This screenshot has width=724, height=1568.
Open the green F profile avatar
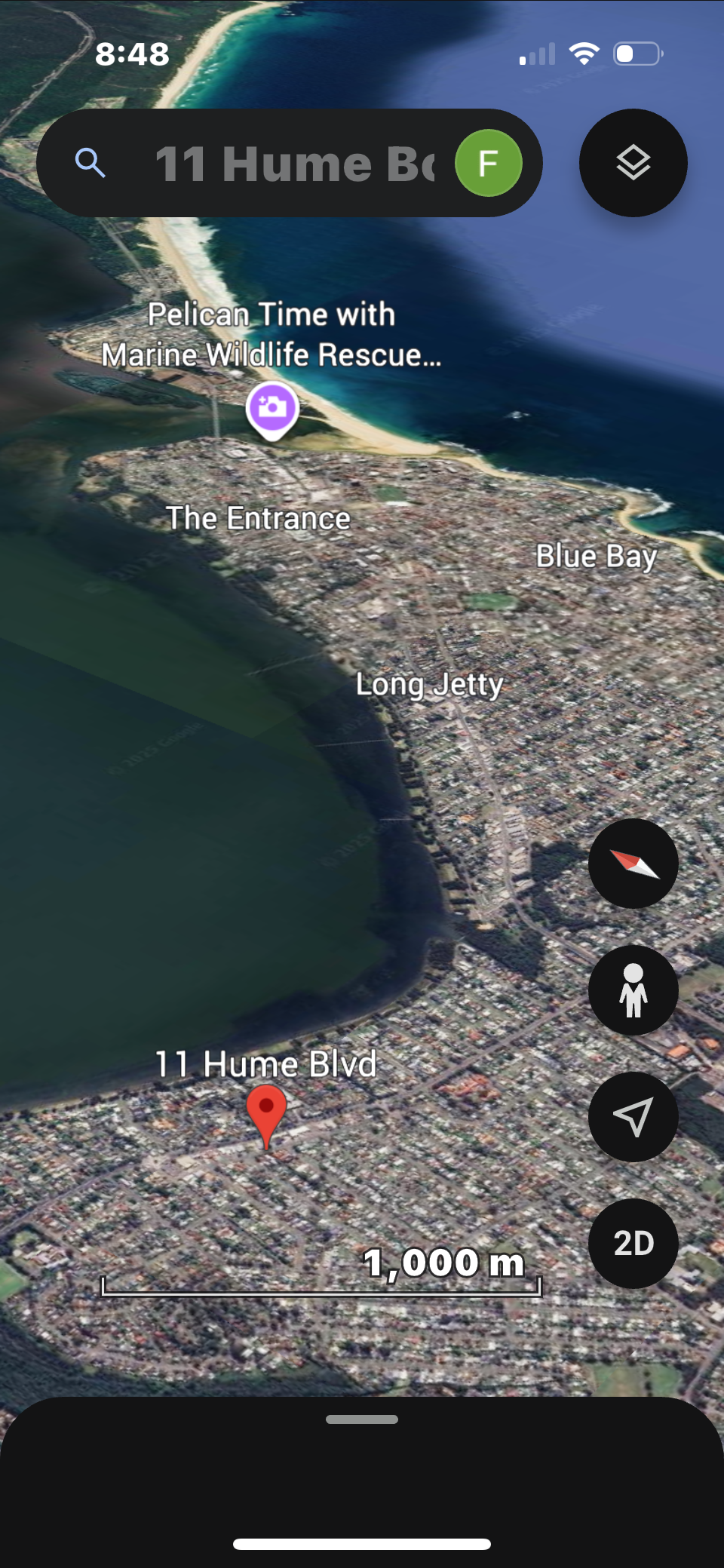[x=489, y=163]
